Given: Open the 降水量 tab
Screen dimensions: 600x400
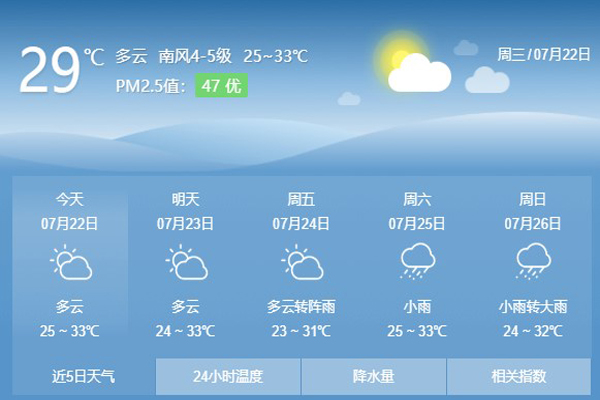Looking at the screenshot, I should [373, 377].
